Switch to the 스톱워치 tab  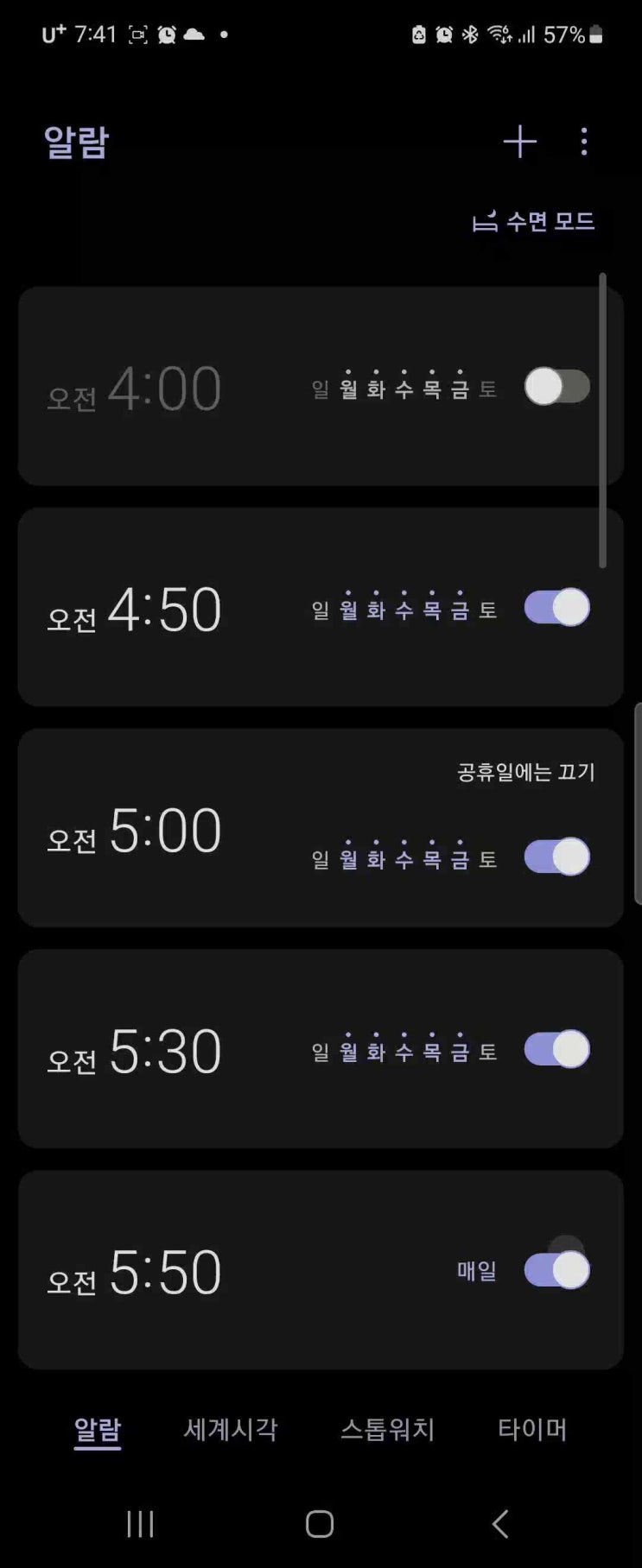pos(387,1429)
